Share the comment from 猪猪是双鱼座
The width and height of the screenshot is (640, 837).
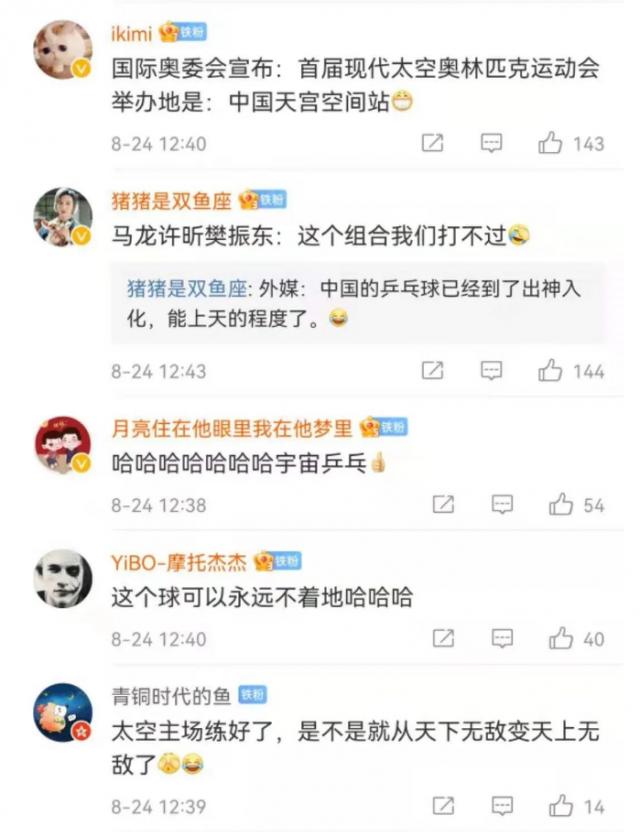pyautogui.click(x=432, y=371)
